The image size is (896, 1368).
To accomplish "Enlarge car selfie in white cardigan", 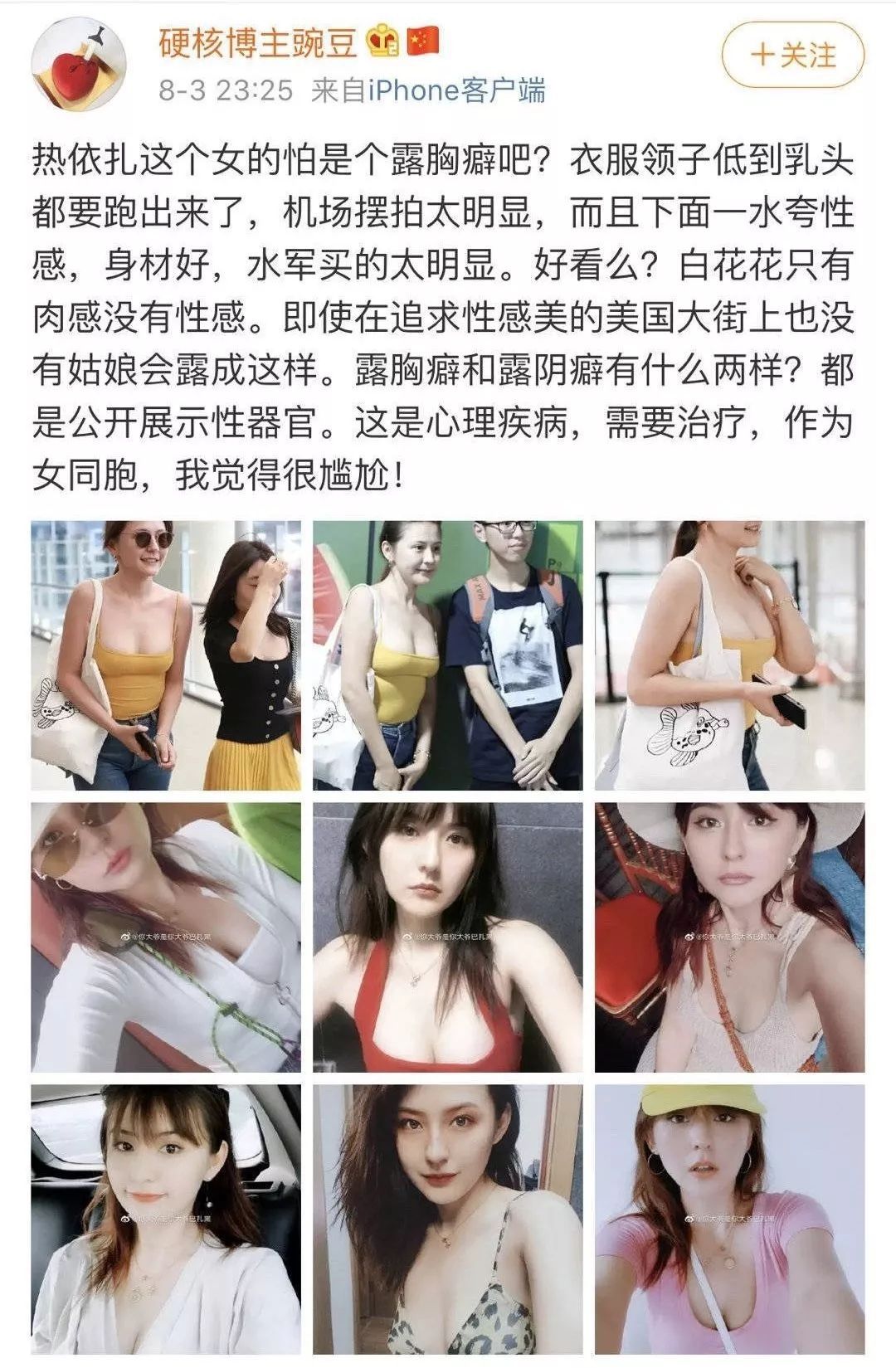I will (166, 1220).
